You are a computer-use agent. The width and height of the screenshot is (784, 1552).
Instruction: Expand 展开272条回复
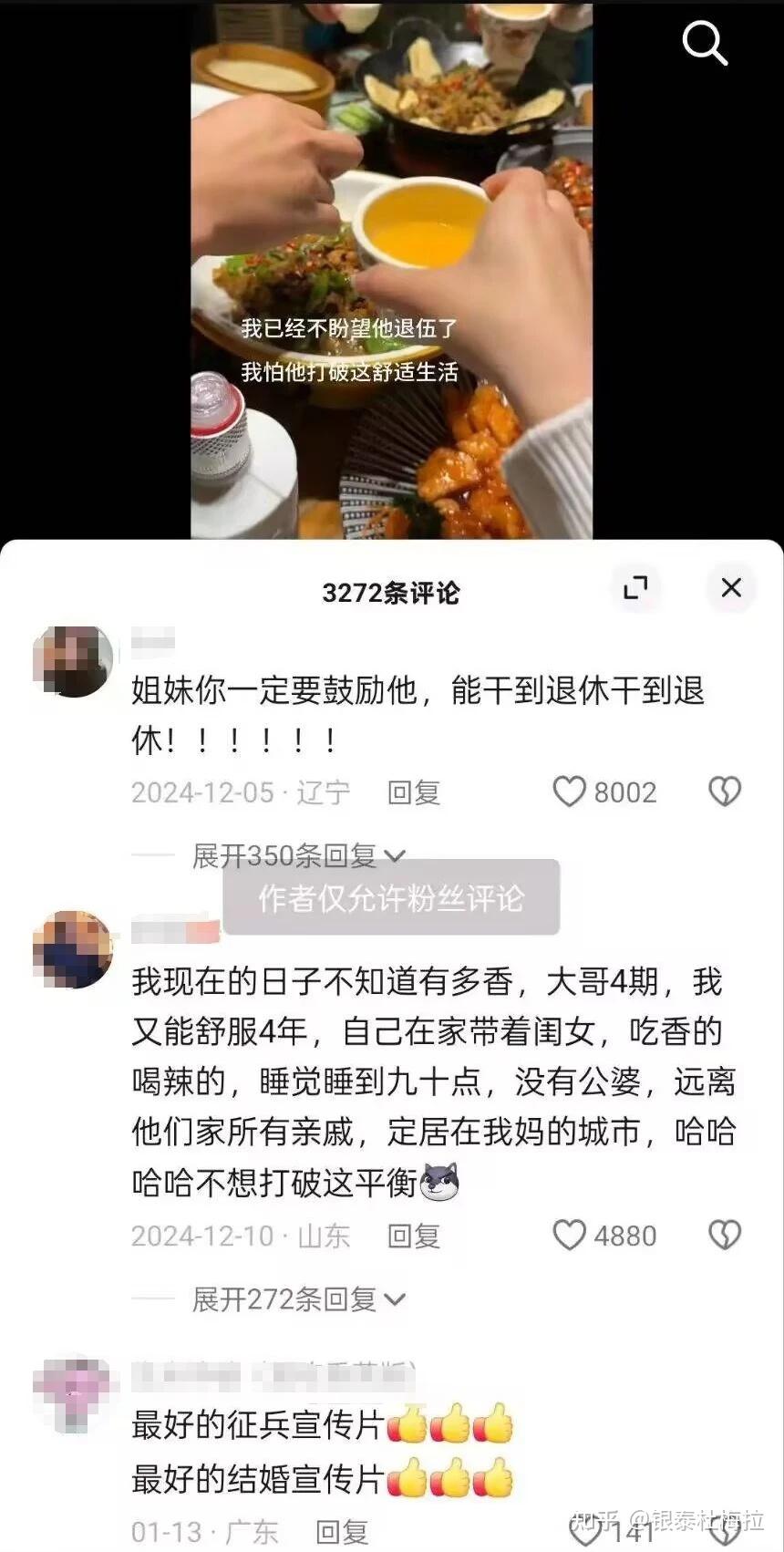(x=297, y=1299)
